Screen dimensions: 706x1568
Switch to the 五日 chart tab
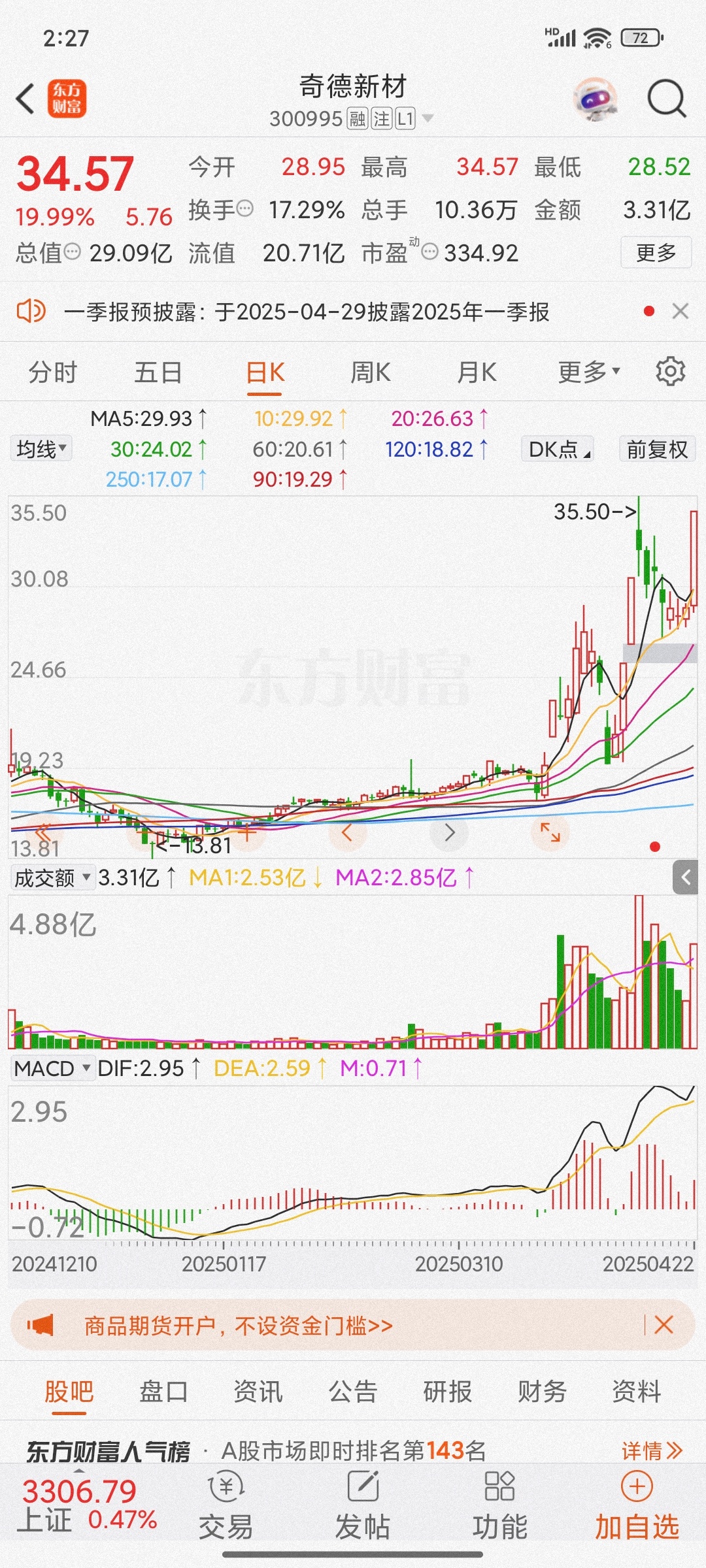(158, 372)
